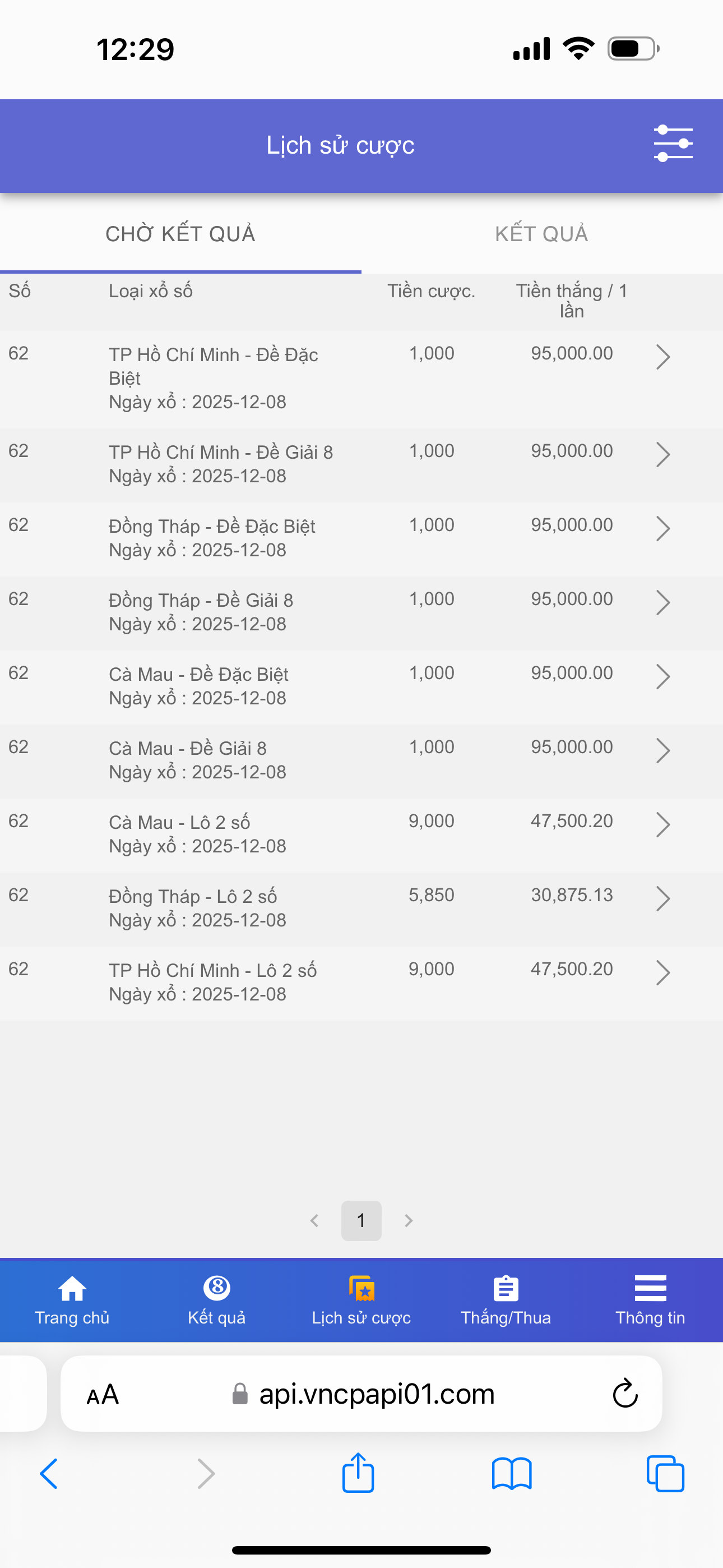Tap page number 1 in pagination
Viewport: 723px width, 1568px height.
click(x=361, y=1220)
